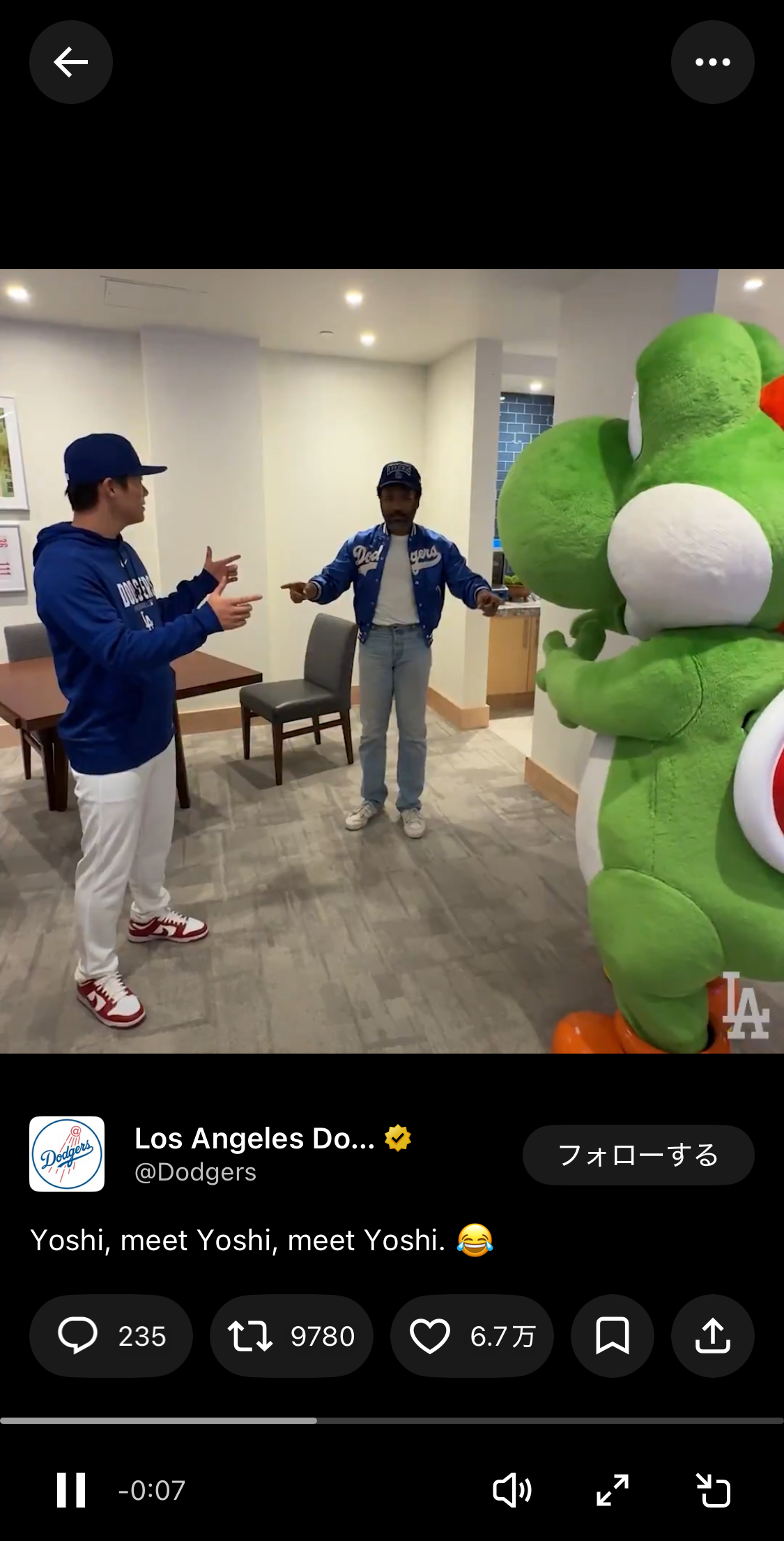The width and height of the screenshot is (784, 1541).
Task: Open the Los Angeles Dodgers profile avatar
Action: tap(67, 1154)
